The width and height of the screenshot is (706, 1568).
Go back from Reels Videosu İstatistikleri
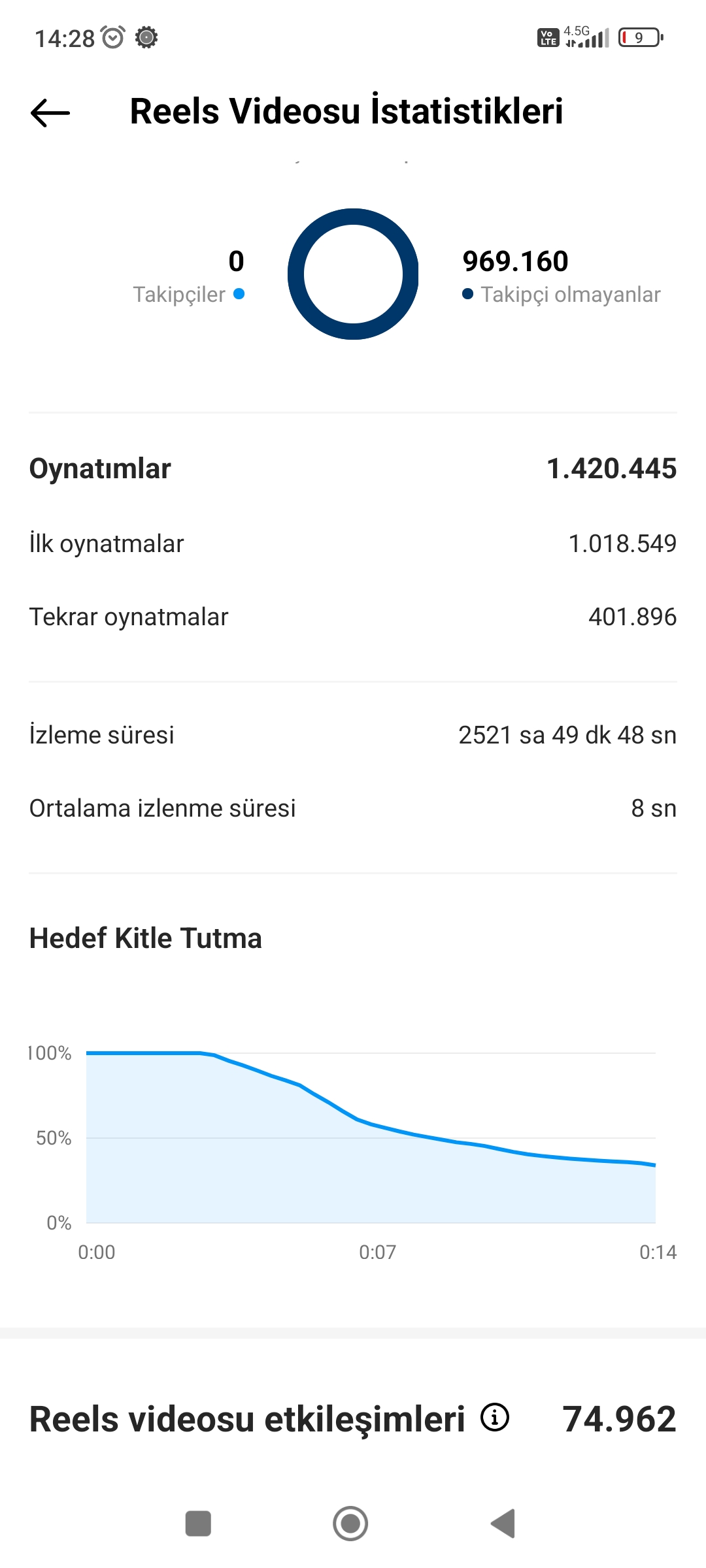50,112
